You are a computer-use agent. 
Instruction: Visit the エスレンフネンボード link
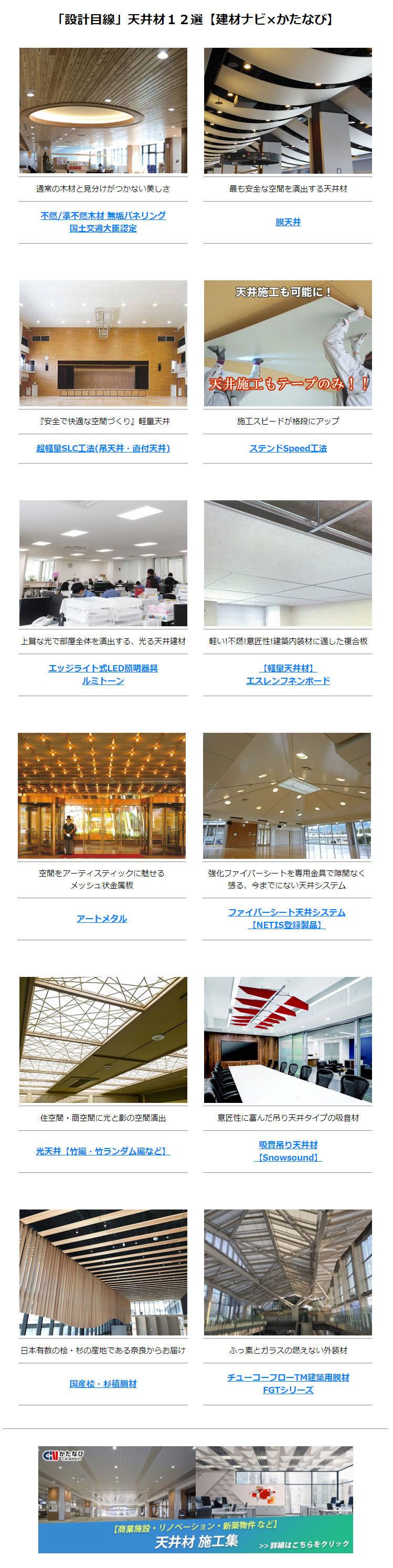coord(288,680)
